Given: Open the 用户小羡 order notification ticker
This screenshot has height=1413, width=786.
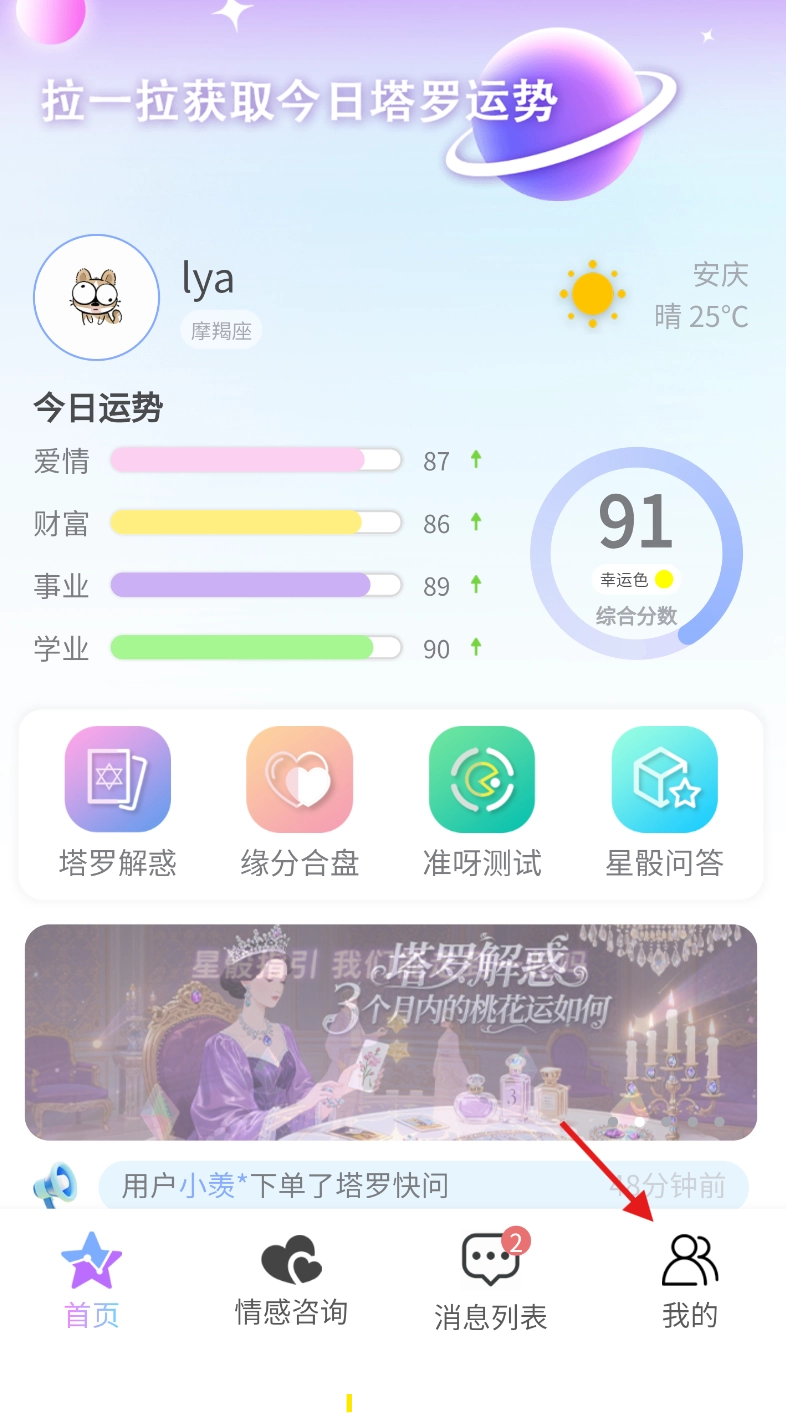Looking at the screenshot, I should click(422, 1186).
